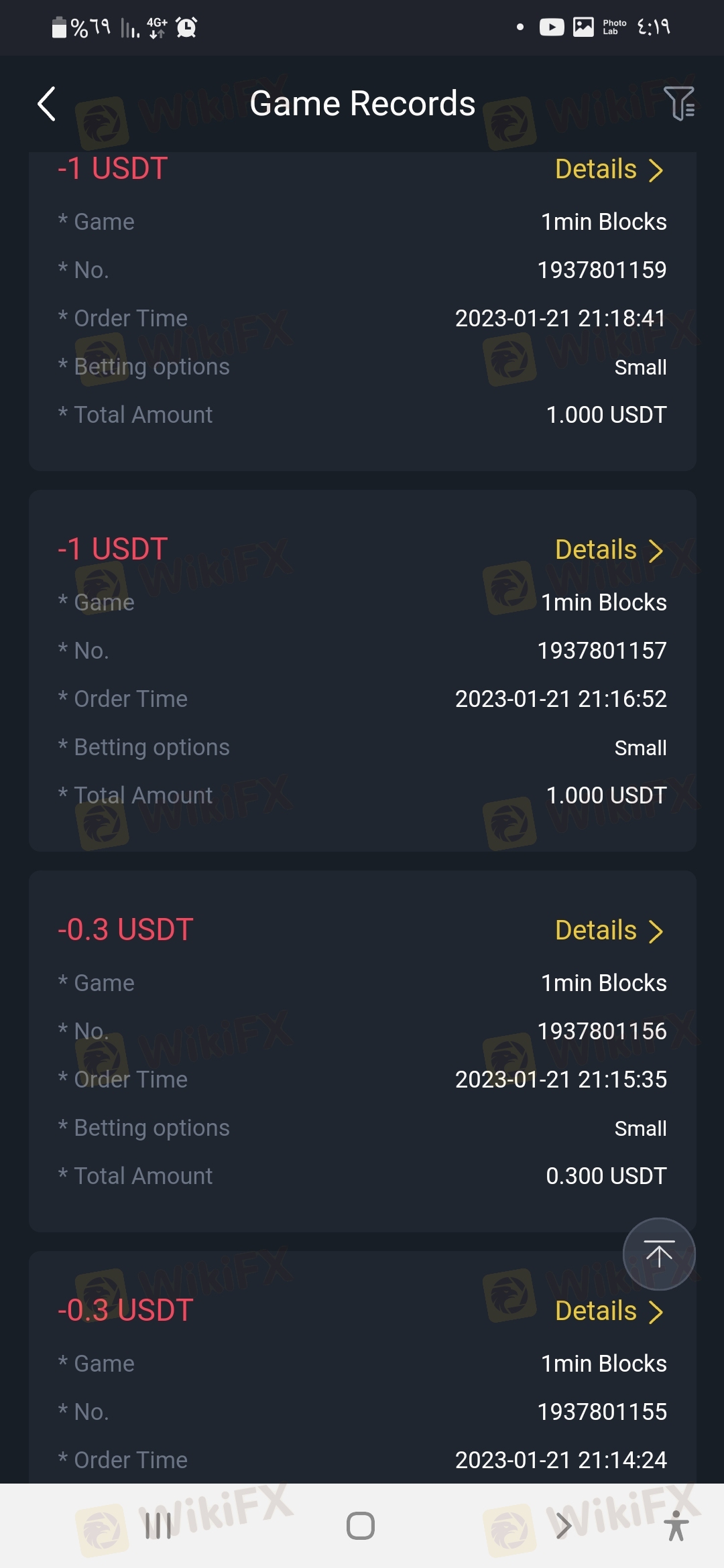This screenshot has height=1568, width=724.
Task: Tap the floating button to jump to top
Action: click(659, 1254)
